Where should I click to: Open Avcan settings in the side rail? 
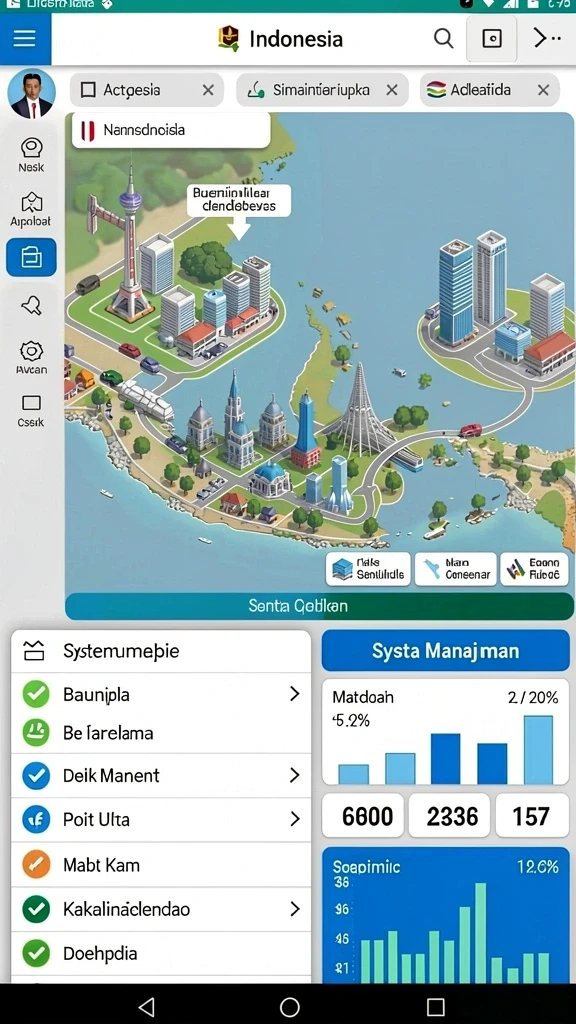click(x=31, y=358)
